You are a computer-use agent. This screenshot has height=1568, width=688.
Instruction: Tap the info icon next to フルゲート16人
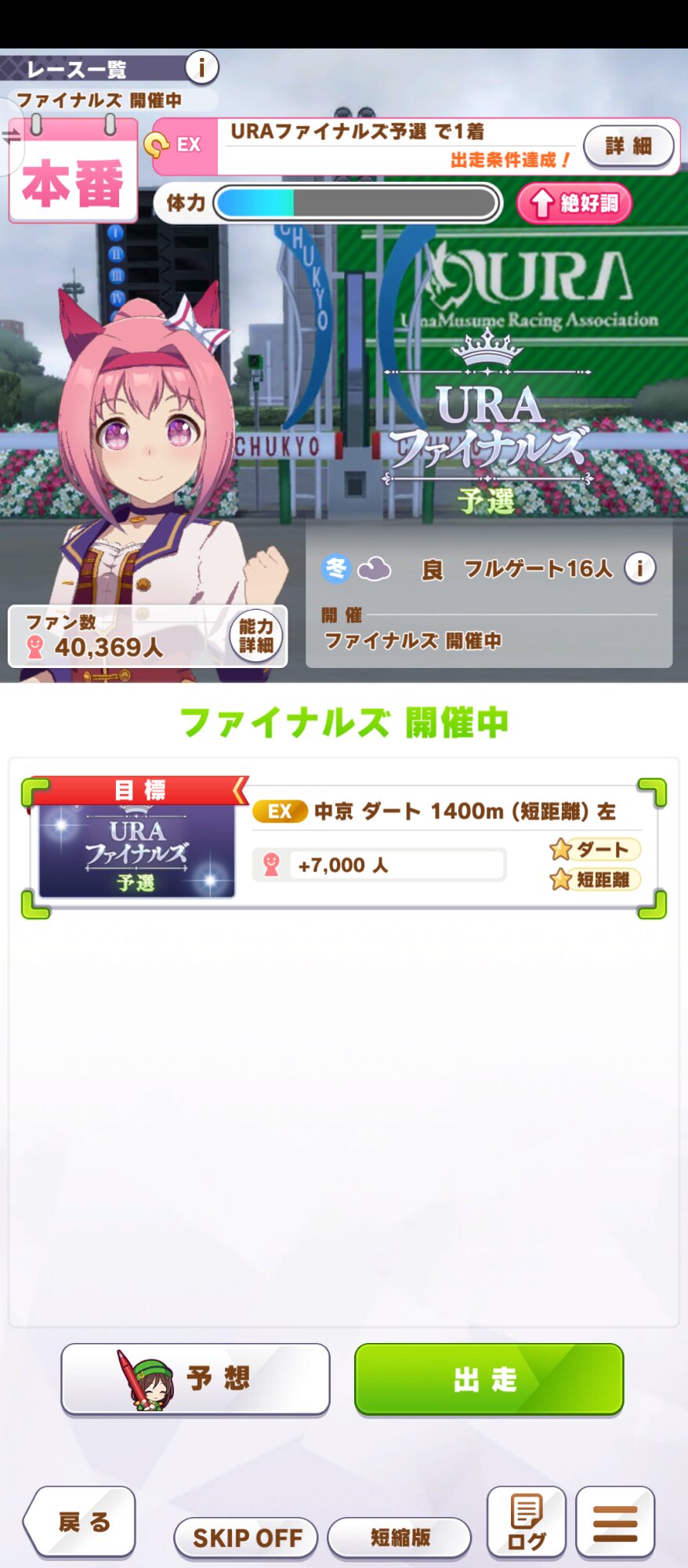coord(639,568)
